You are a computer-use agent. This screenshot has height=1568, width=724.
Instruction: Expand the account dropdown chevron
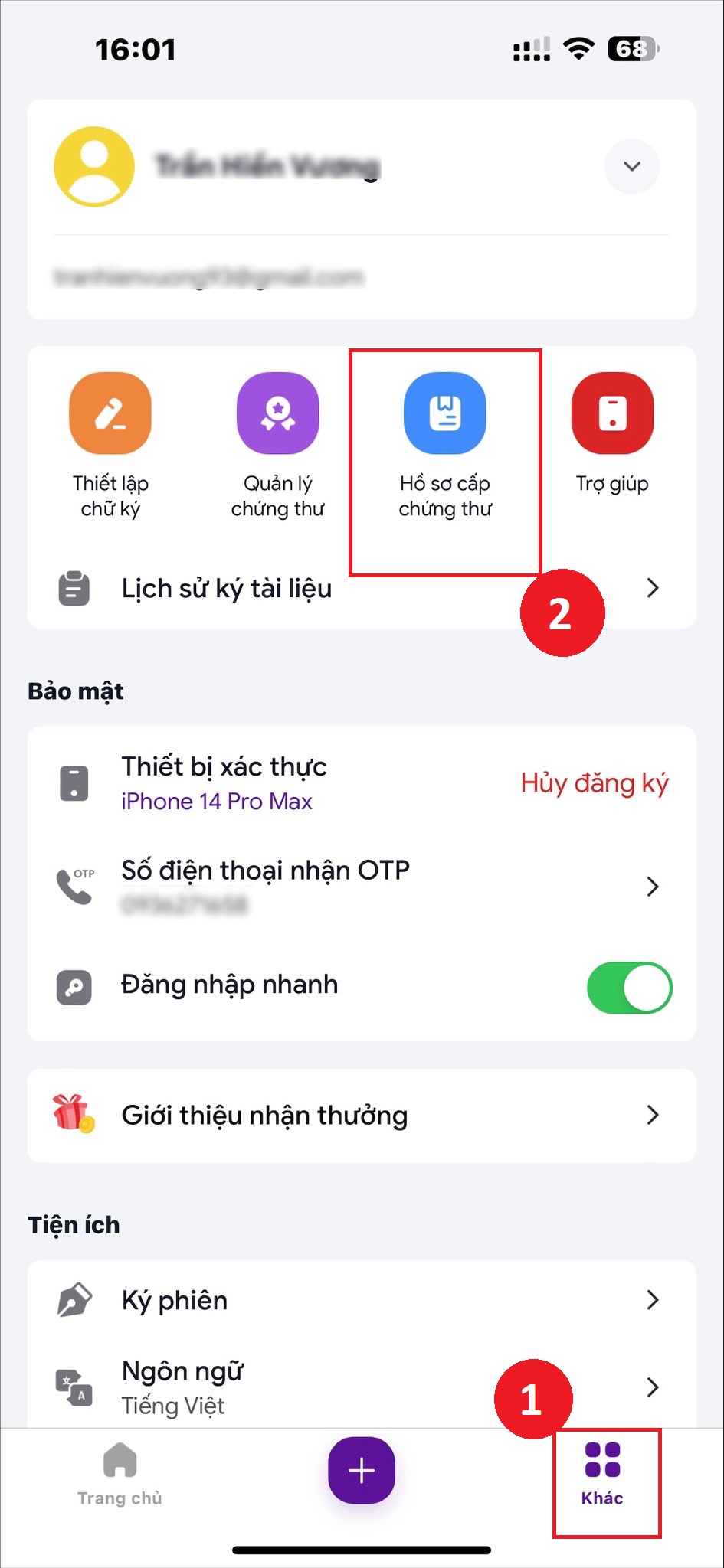pyautogui.click(x=631, y=166)
